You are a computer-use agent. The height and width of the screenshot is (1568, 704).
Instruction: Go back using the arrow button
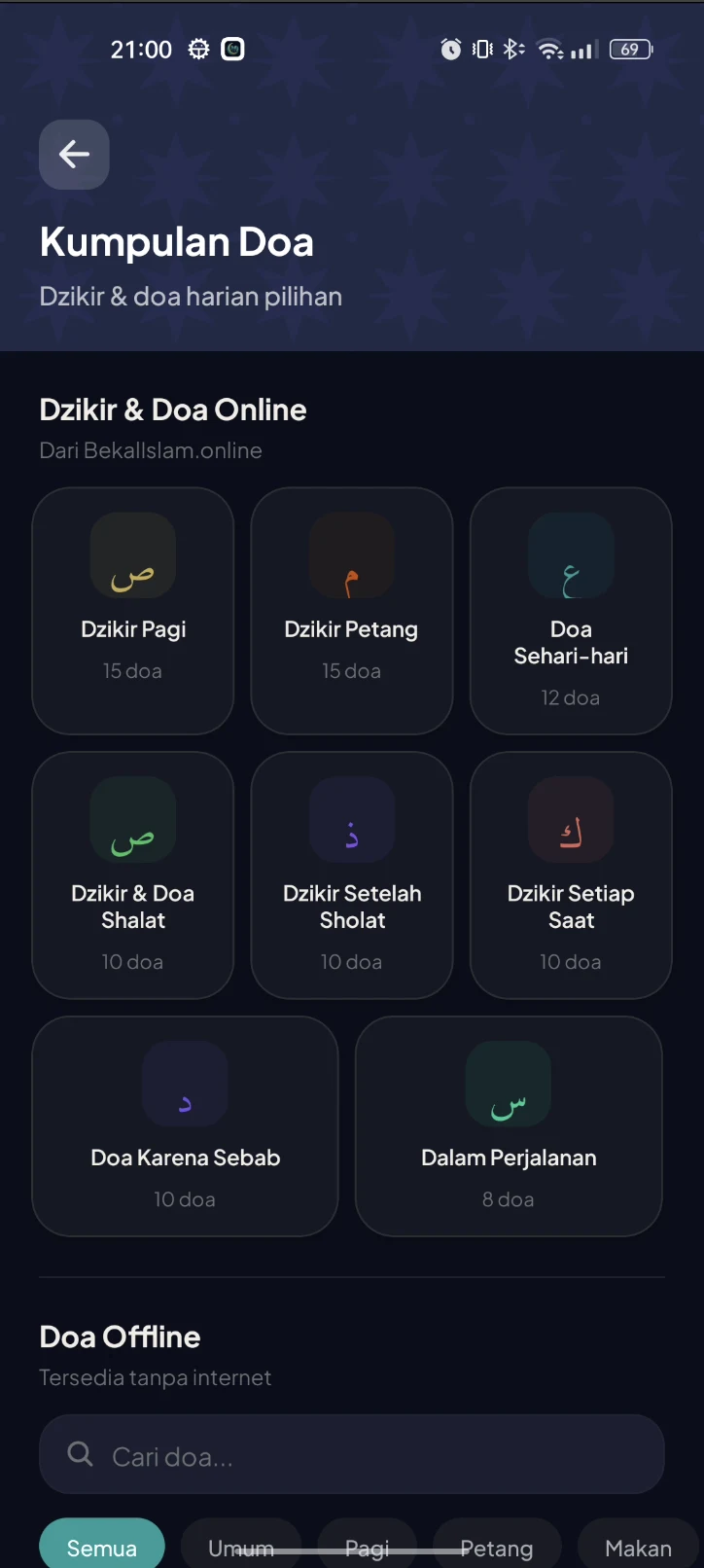(x=74, y=155)
